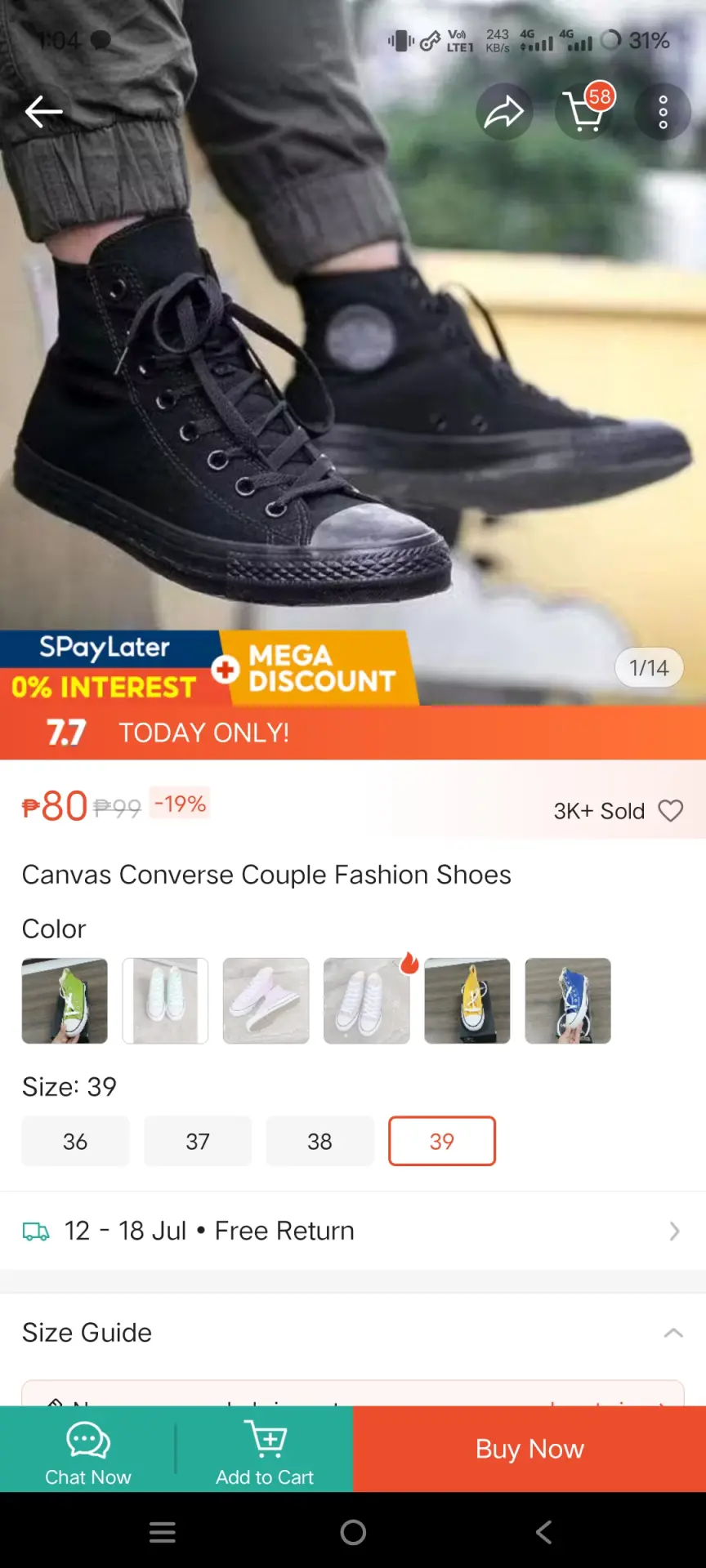Add to Cart
Viewport: 706px width, 1568px height.
click(265, 1450)
